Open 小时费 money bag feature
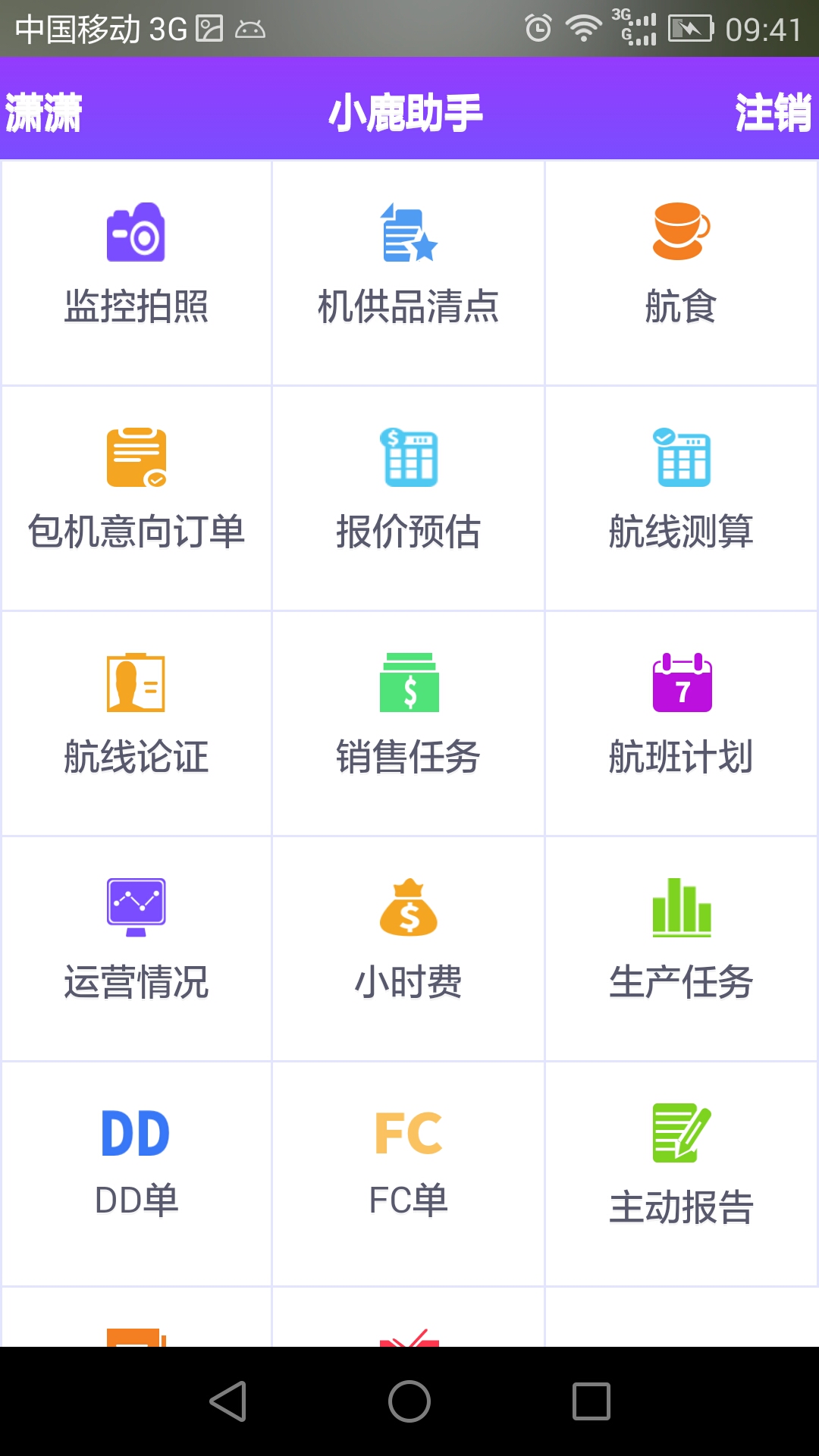819x1456 pixels. point(409,940)
